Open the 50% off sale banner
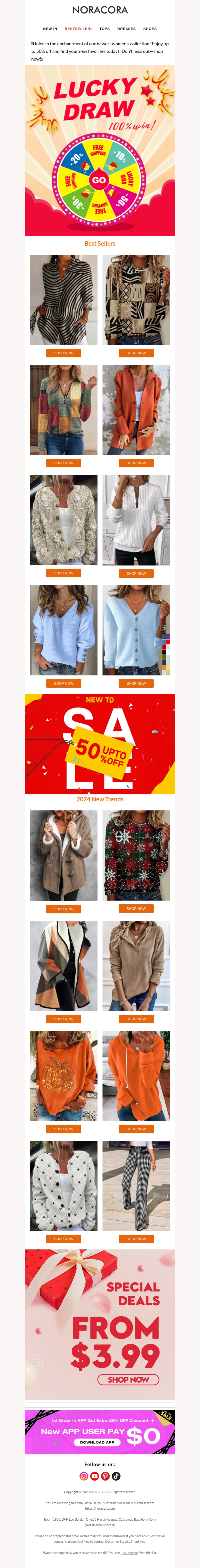Screen dimensions: 200x1568 100,743
